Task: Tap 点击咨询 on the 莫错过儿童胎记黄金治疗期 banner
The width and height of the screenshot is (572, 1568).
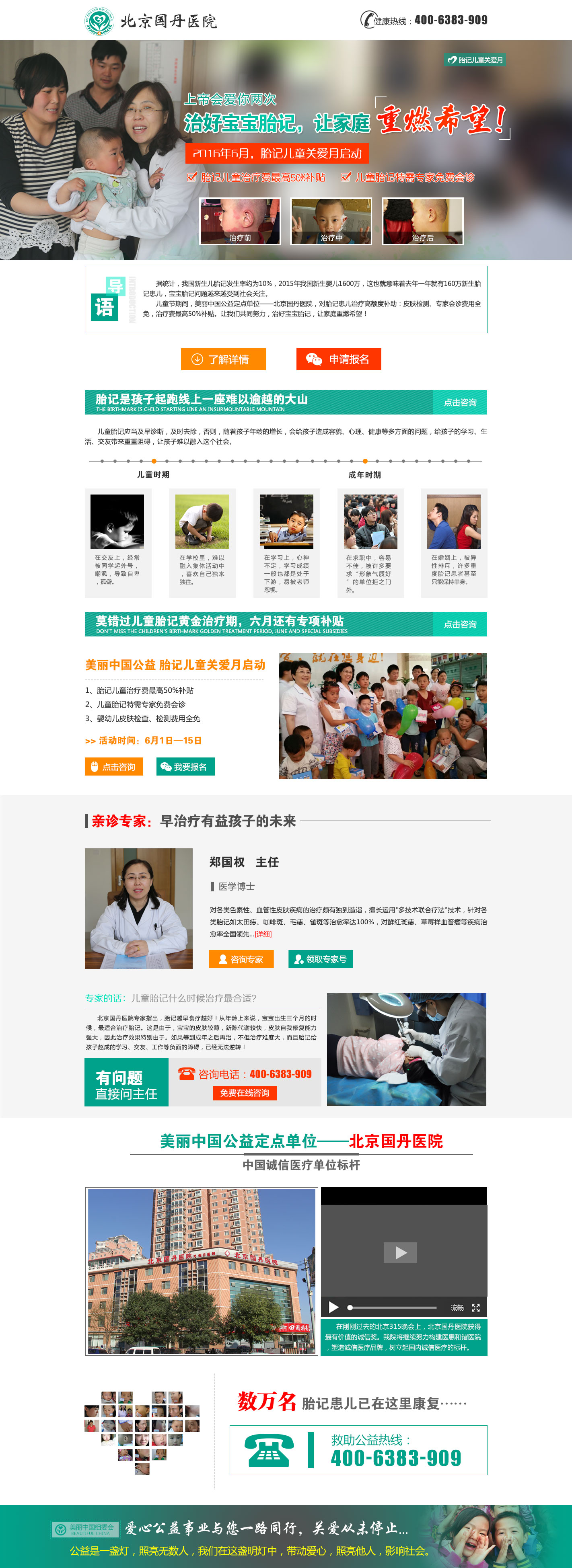Action: tap(460, 624)
